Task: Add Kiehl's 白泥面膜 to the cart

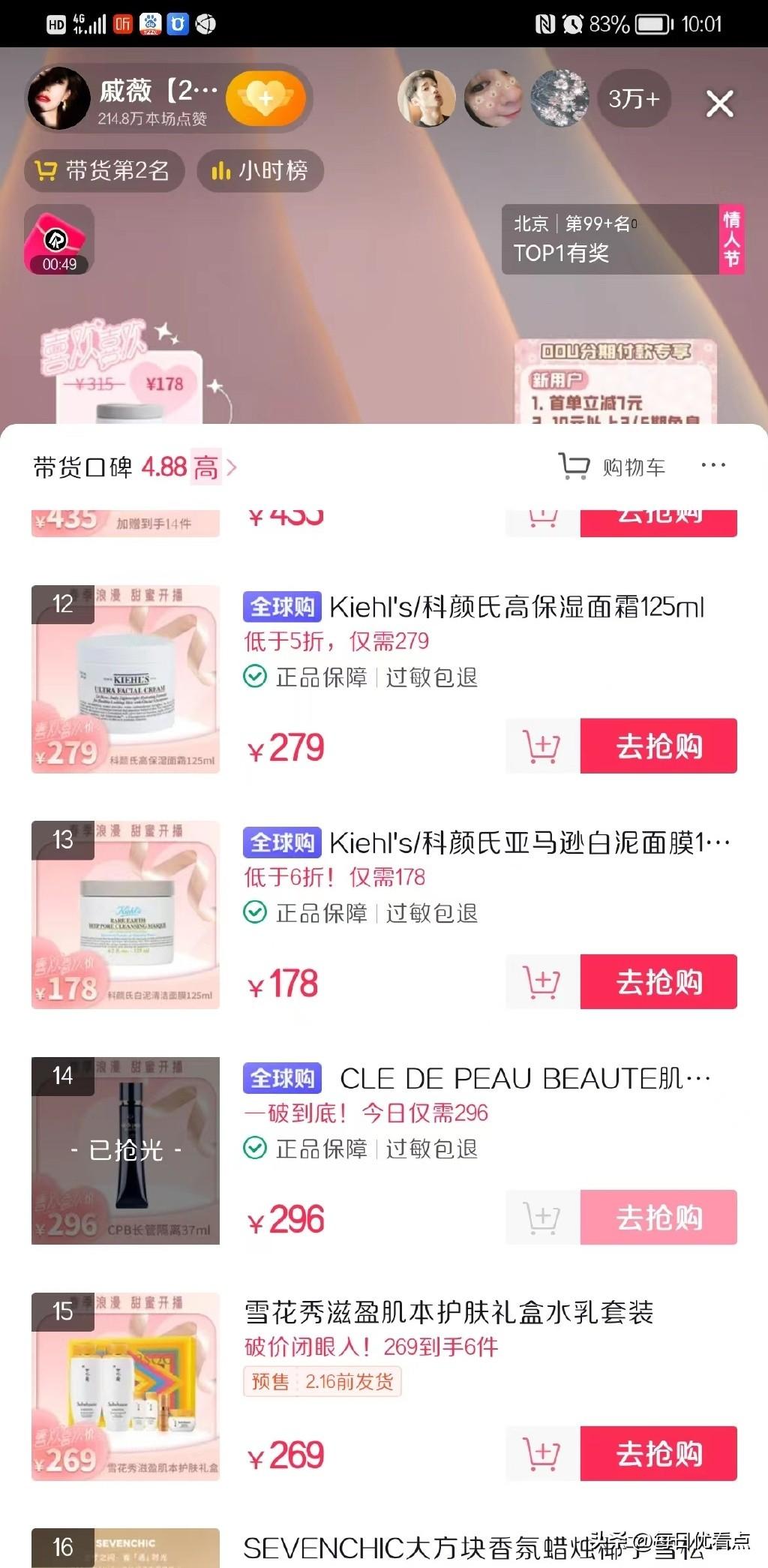Action: pos(542,982)
